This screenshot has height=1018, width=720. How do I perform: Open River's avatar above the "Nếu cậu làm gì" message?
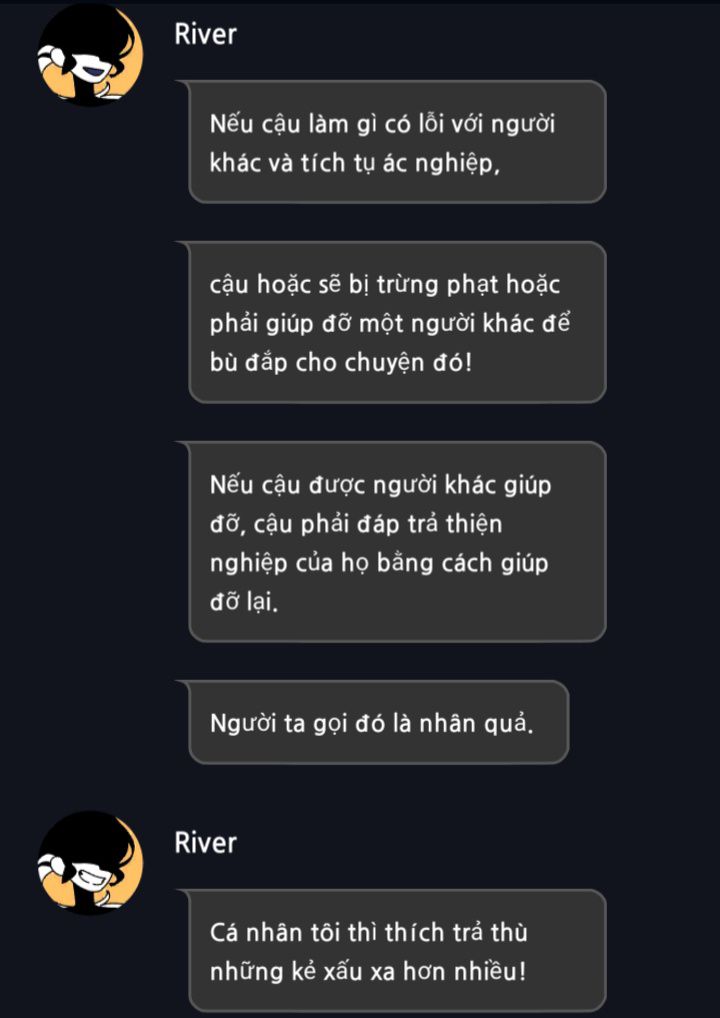[90, 55]
